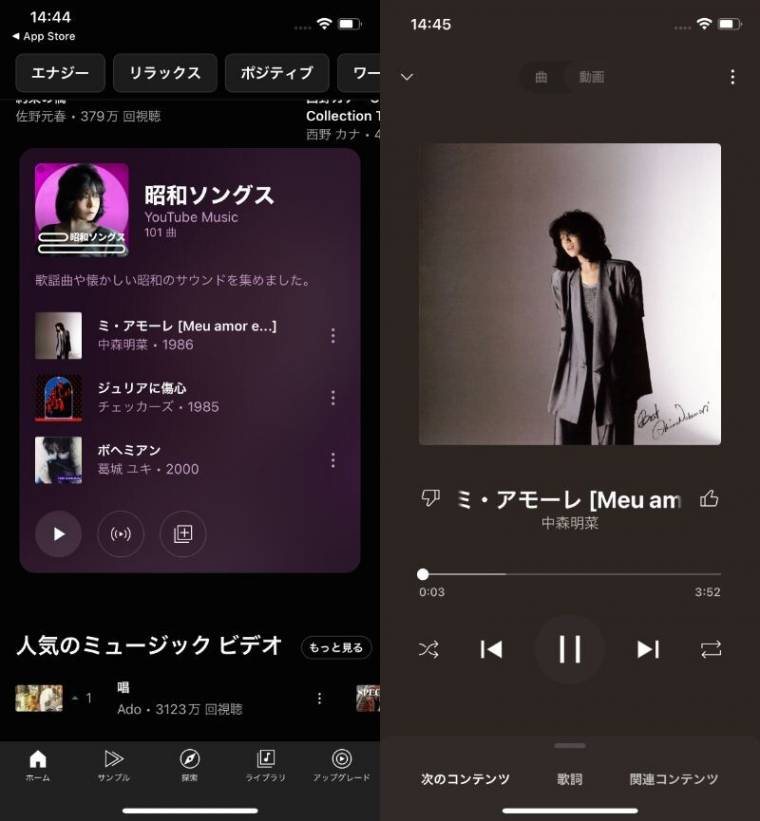This screenshot has height=821, width=760.
Task: Tap もっと見る for popular music videos
Action: [x=336, y=647]
